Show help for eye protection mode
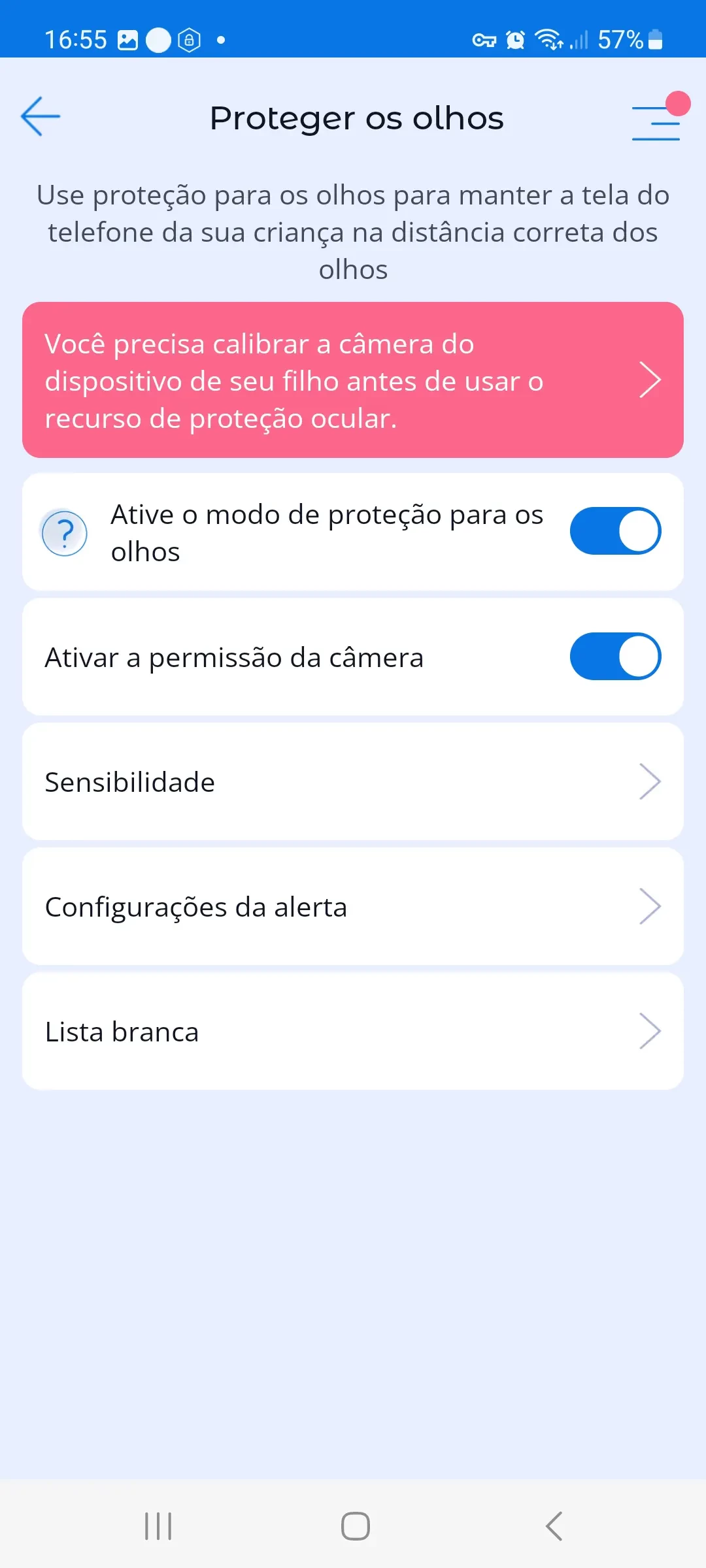 [x=65, y=533]
